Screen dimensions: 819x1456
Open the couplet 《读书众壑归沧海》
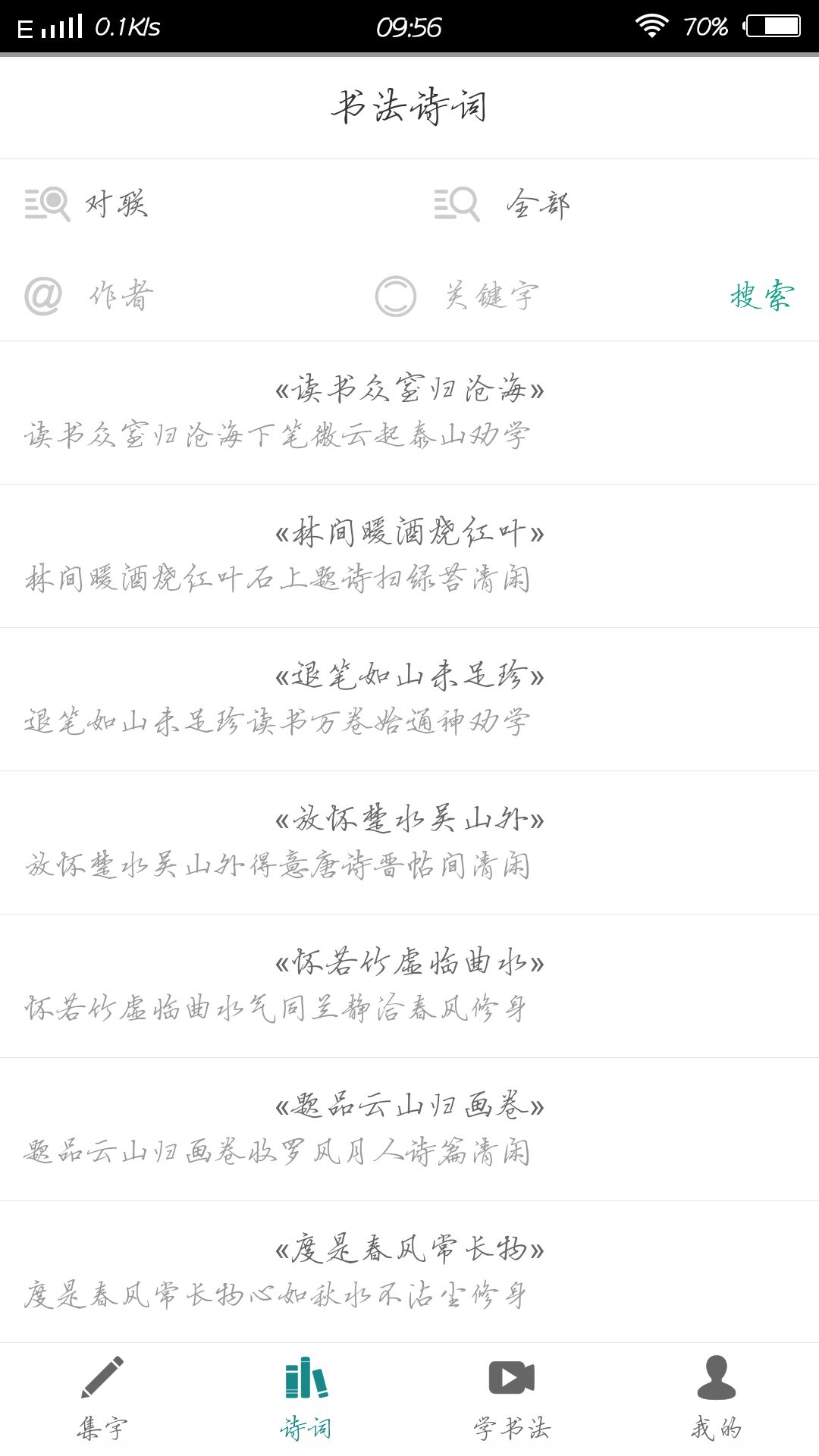click(409, 413)
